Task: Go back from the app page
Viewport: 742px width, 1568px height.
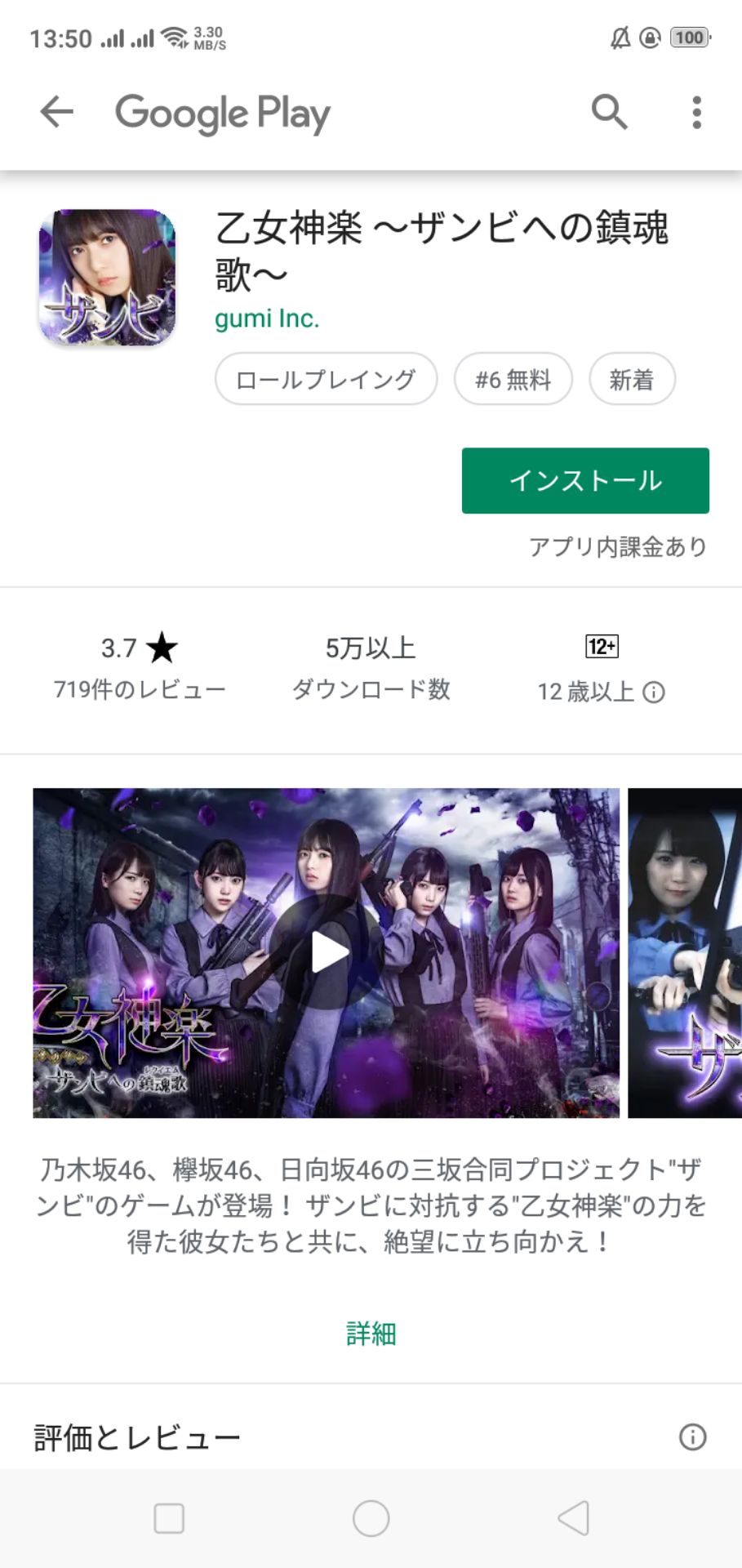Action: (x=57, y=112)
